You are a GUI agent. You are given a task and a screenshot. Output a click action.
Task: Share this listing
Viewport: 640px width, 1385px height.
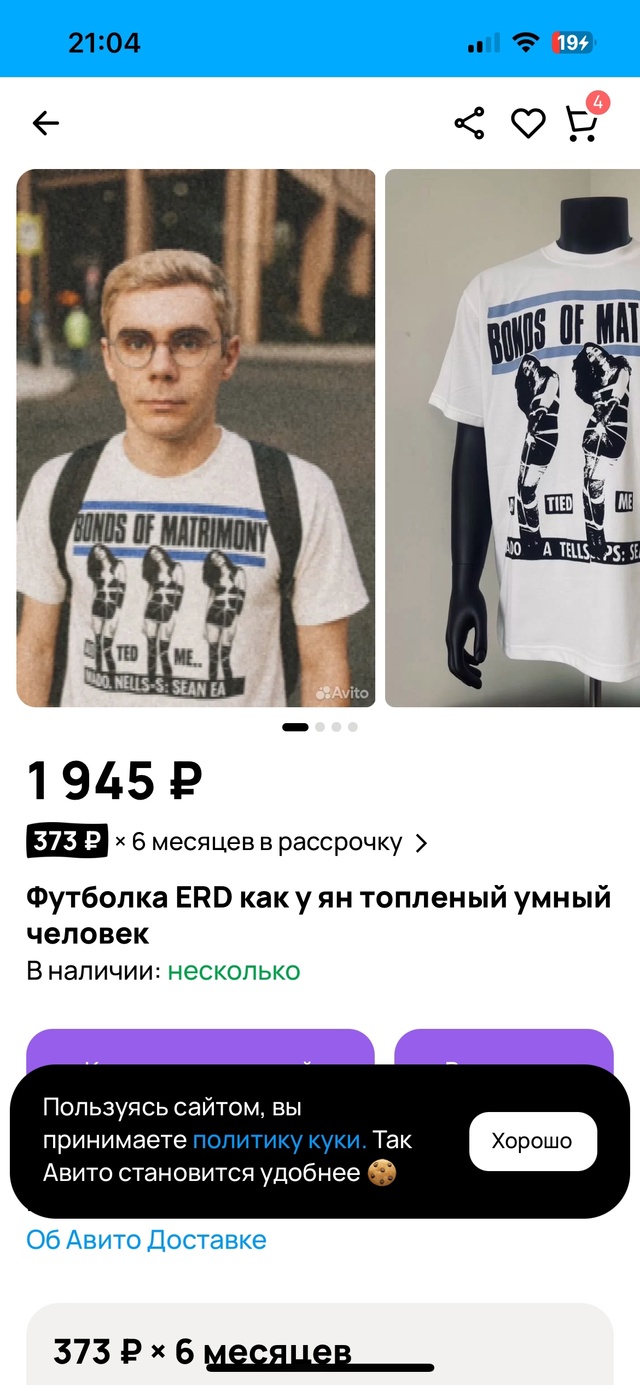click(469, 123)
